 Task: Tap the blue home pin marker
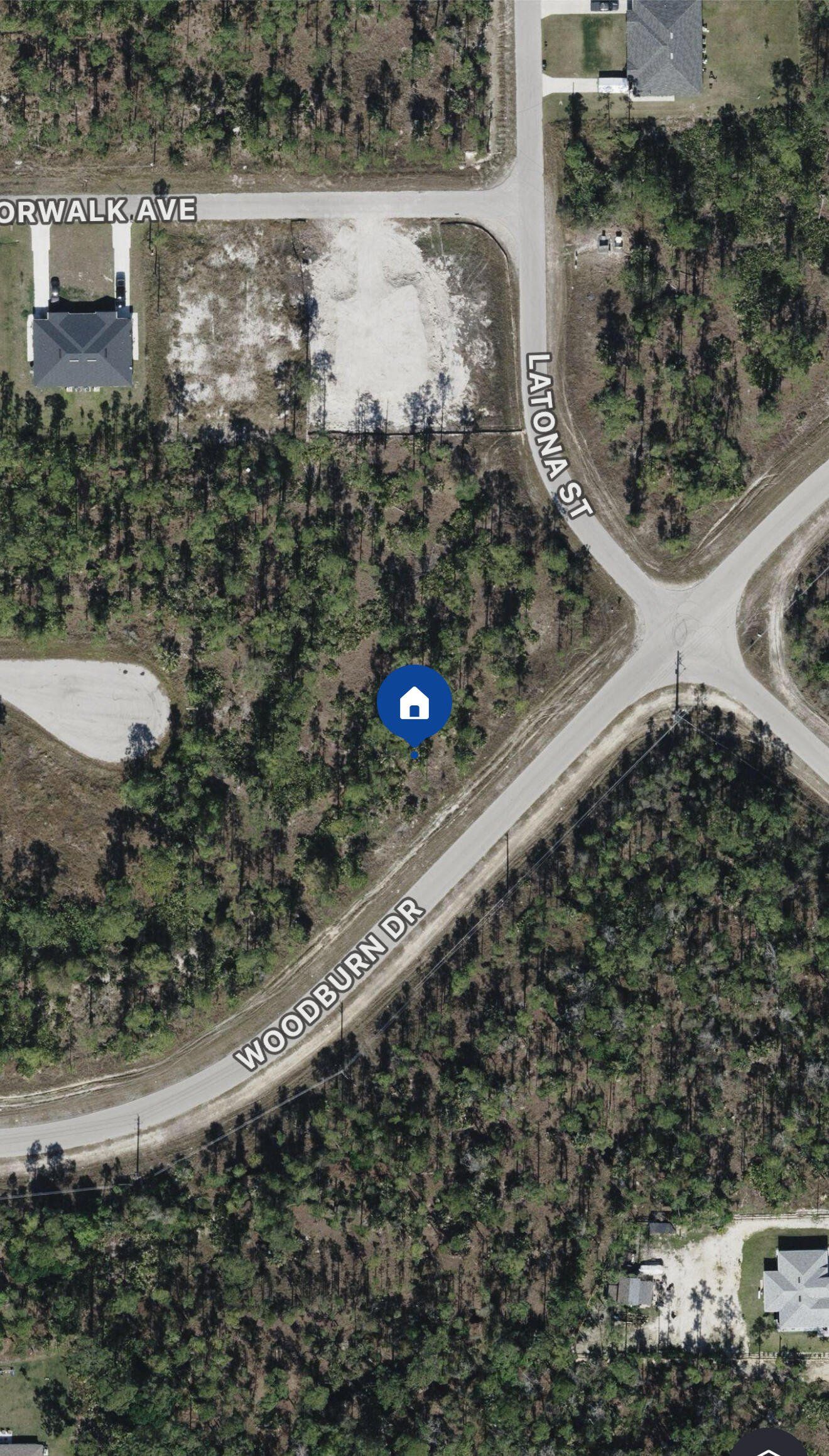coord(414,704)
